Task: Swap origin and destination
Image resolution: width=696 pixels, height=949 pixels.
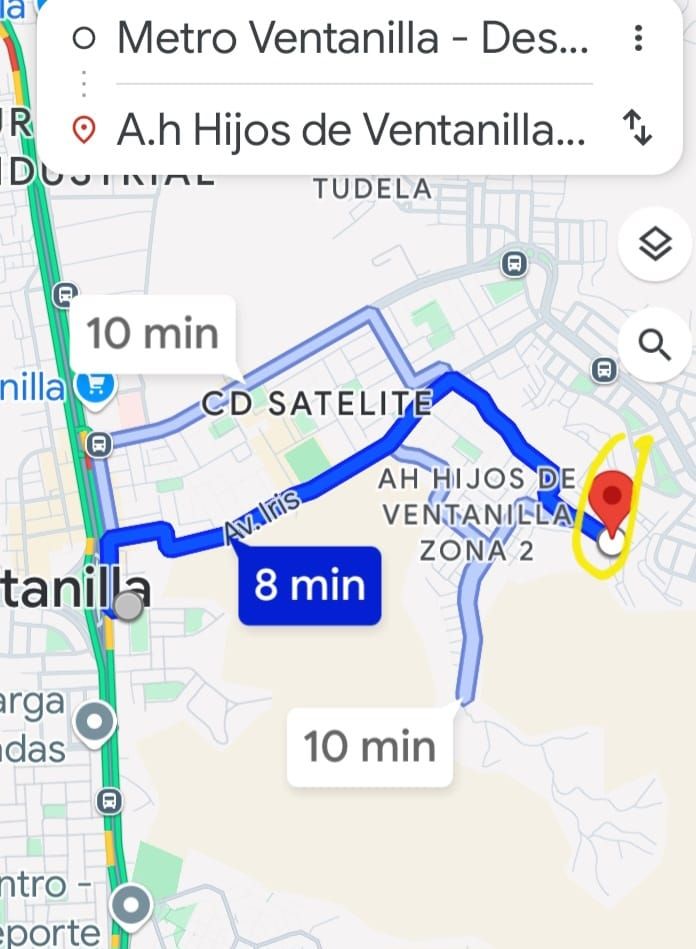Action: (637, 128)
